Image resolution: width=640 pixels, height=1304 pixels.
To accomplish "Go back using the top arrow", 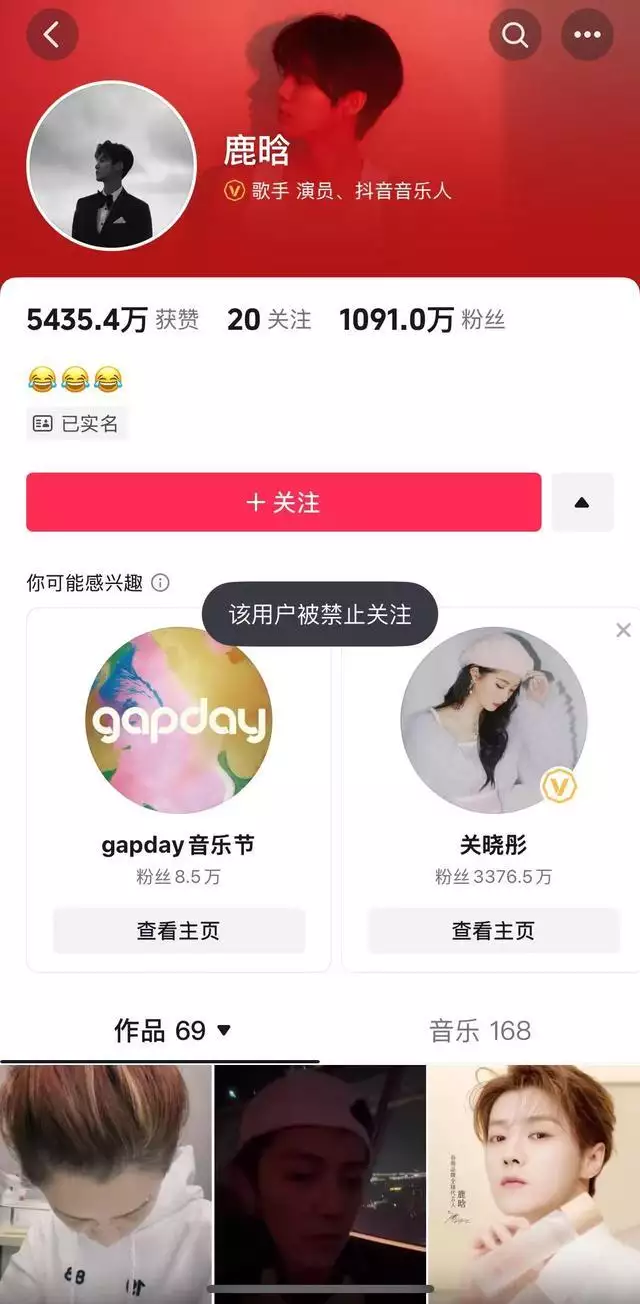I will (x=52, y=36).
